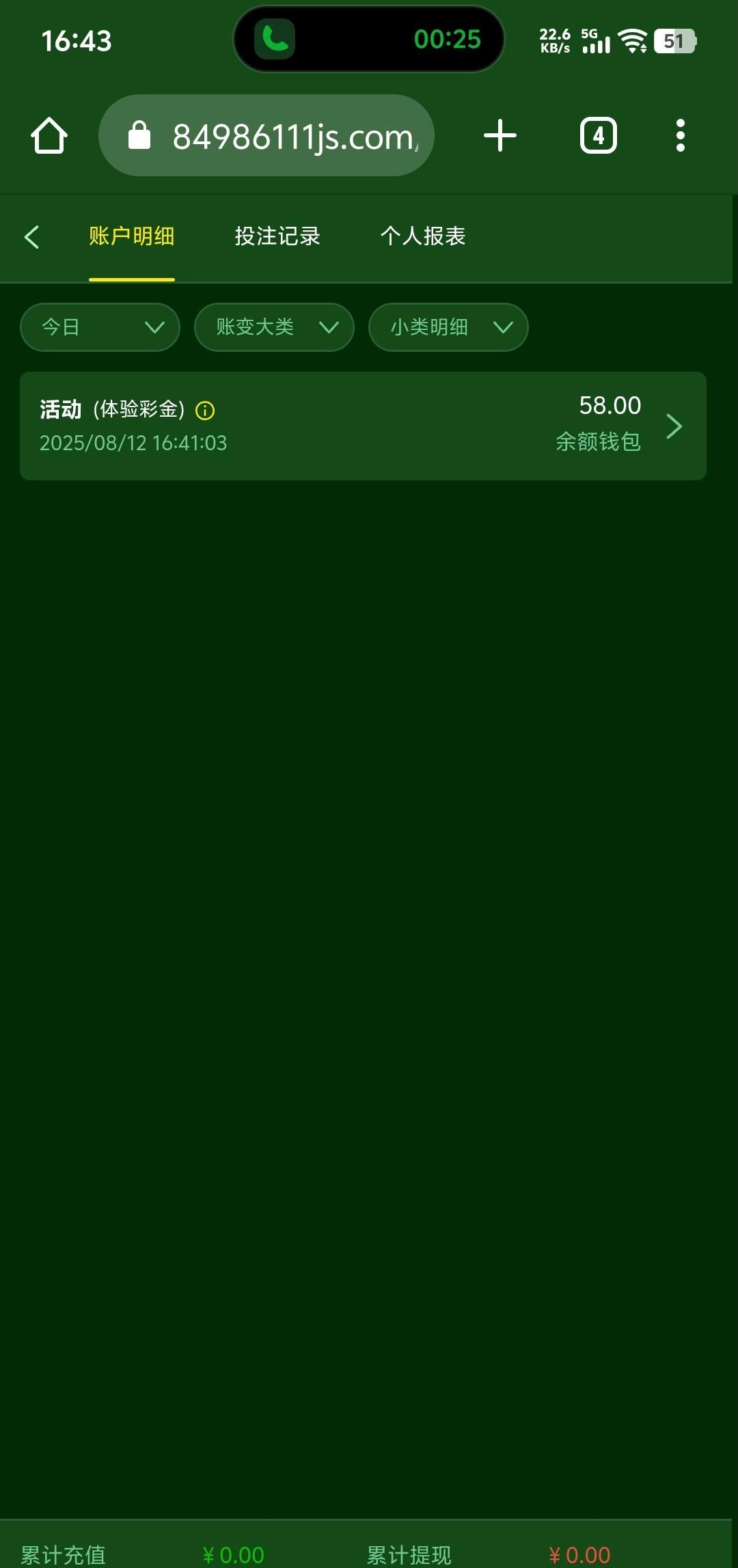
Task: Open the 活动 (体验彩金) 58.00 record
Action: point(363,426)
